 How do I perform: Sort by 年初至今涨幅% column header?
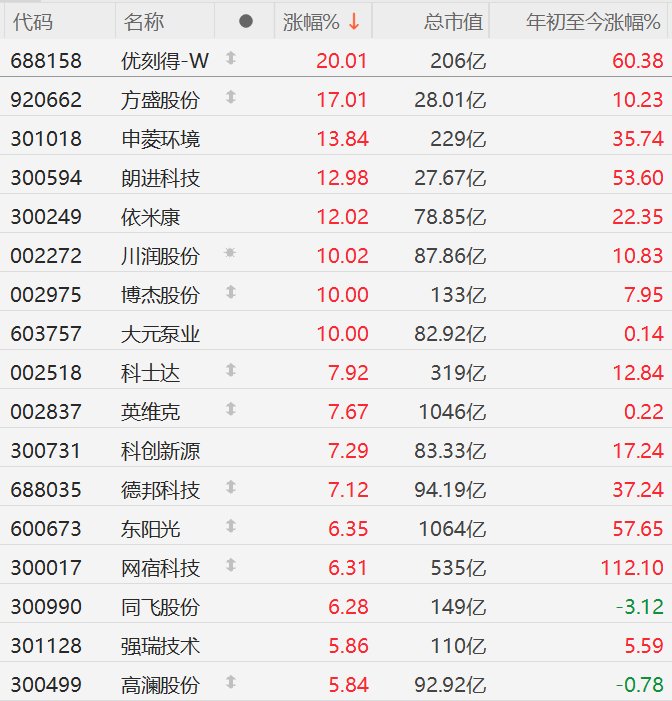(x=594, y=22)
